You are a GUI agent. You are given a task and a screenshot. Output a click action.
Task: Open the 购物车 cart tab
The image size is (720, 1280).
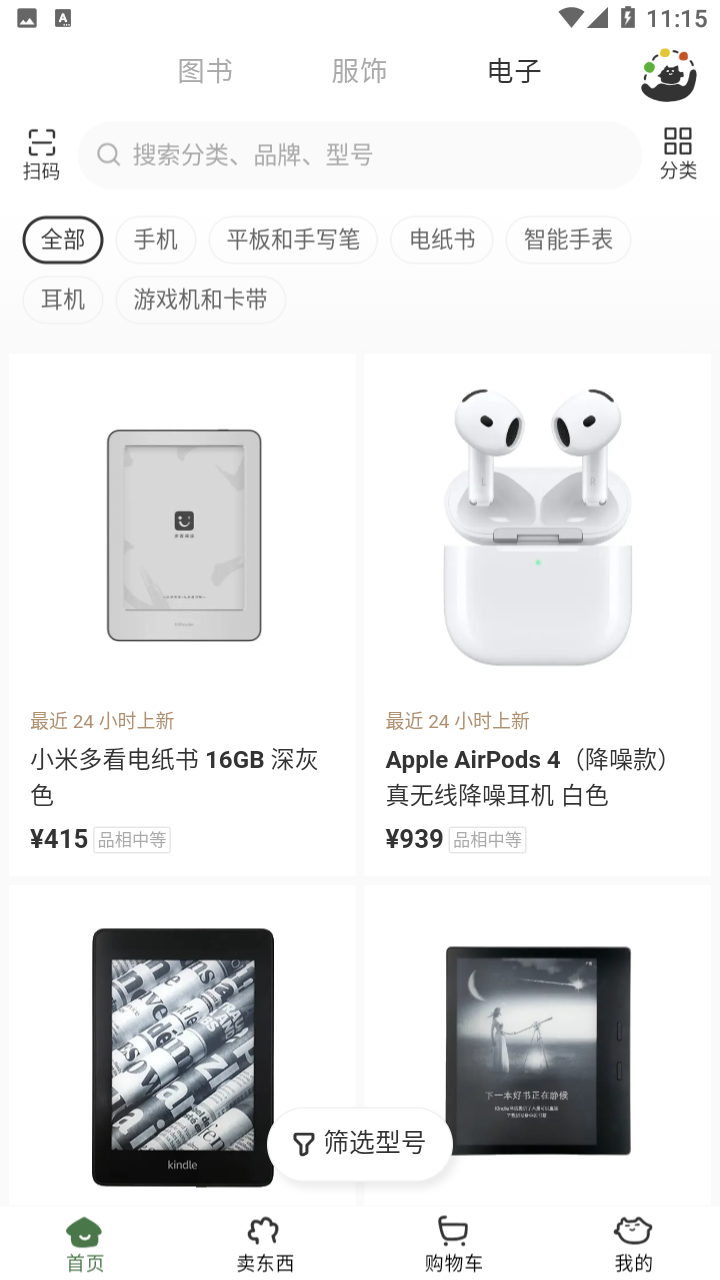pyautogui.click(x=453, y=1244)
